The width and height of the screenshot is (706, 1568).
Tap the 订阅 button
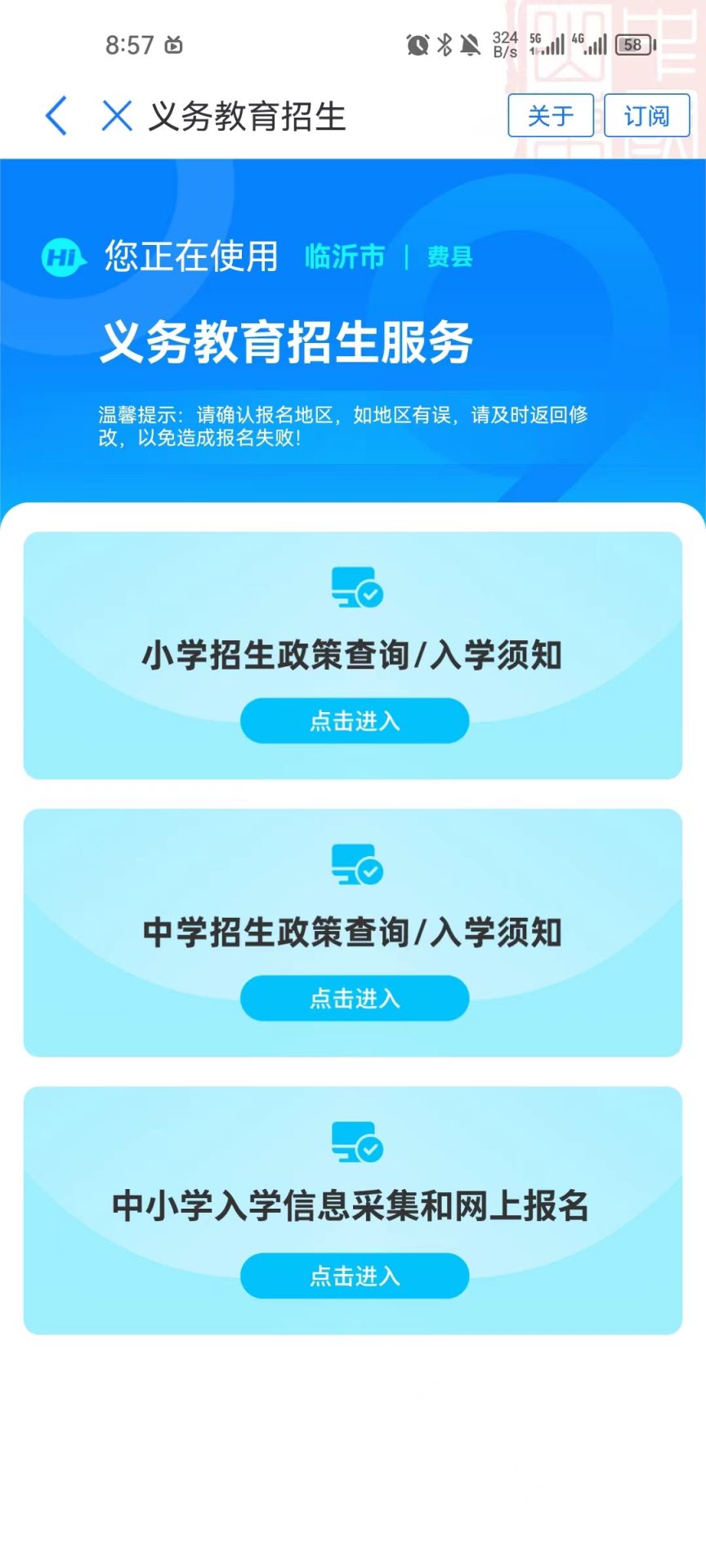[647, 115]
